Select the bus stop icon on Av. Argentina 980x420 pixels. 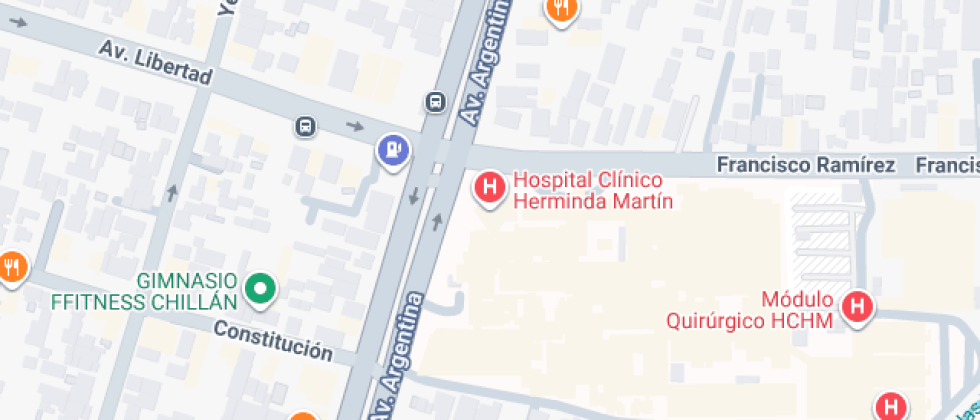(x=435, y=101)
